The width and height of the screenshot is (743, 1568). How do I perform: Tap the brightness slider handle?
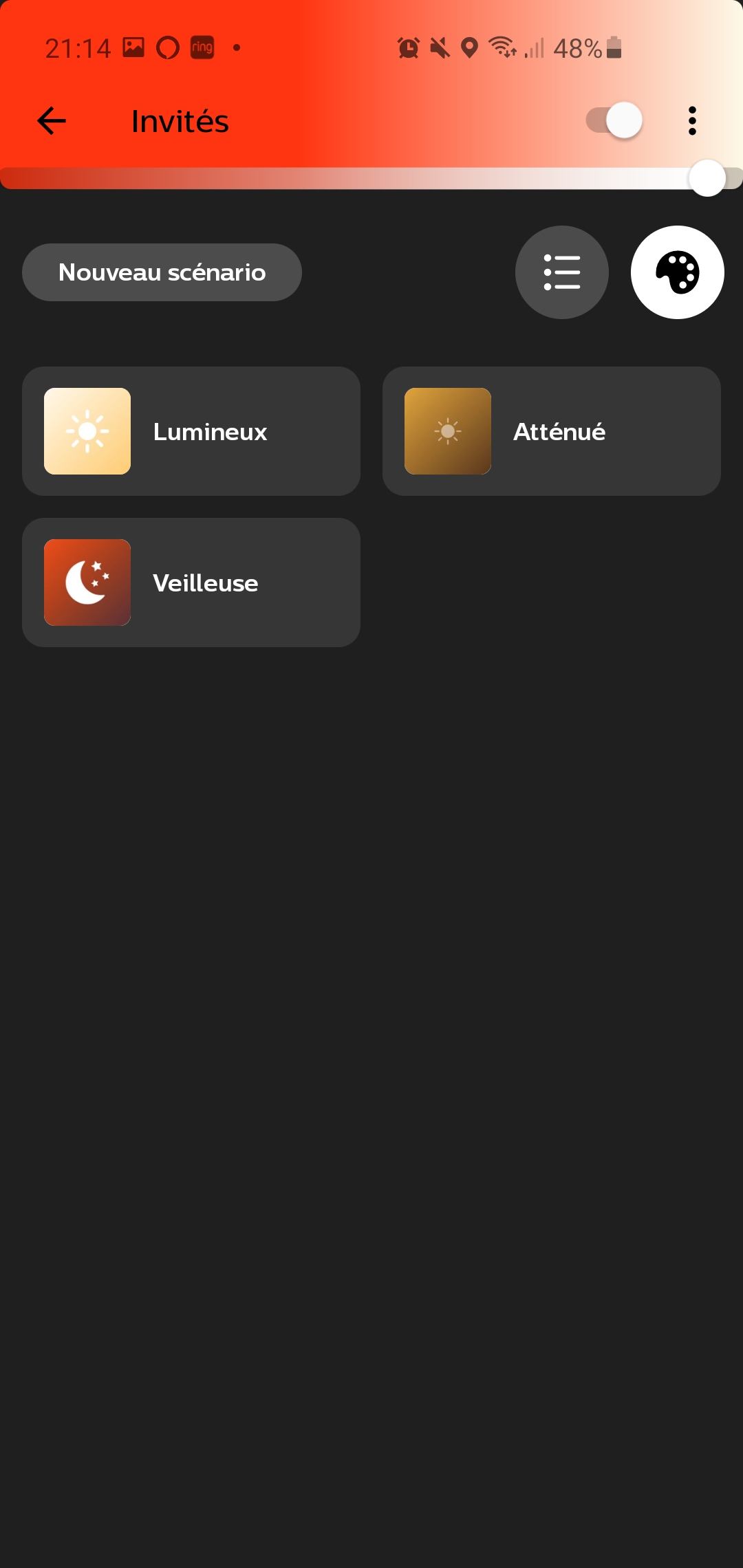point(707,178)
